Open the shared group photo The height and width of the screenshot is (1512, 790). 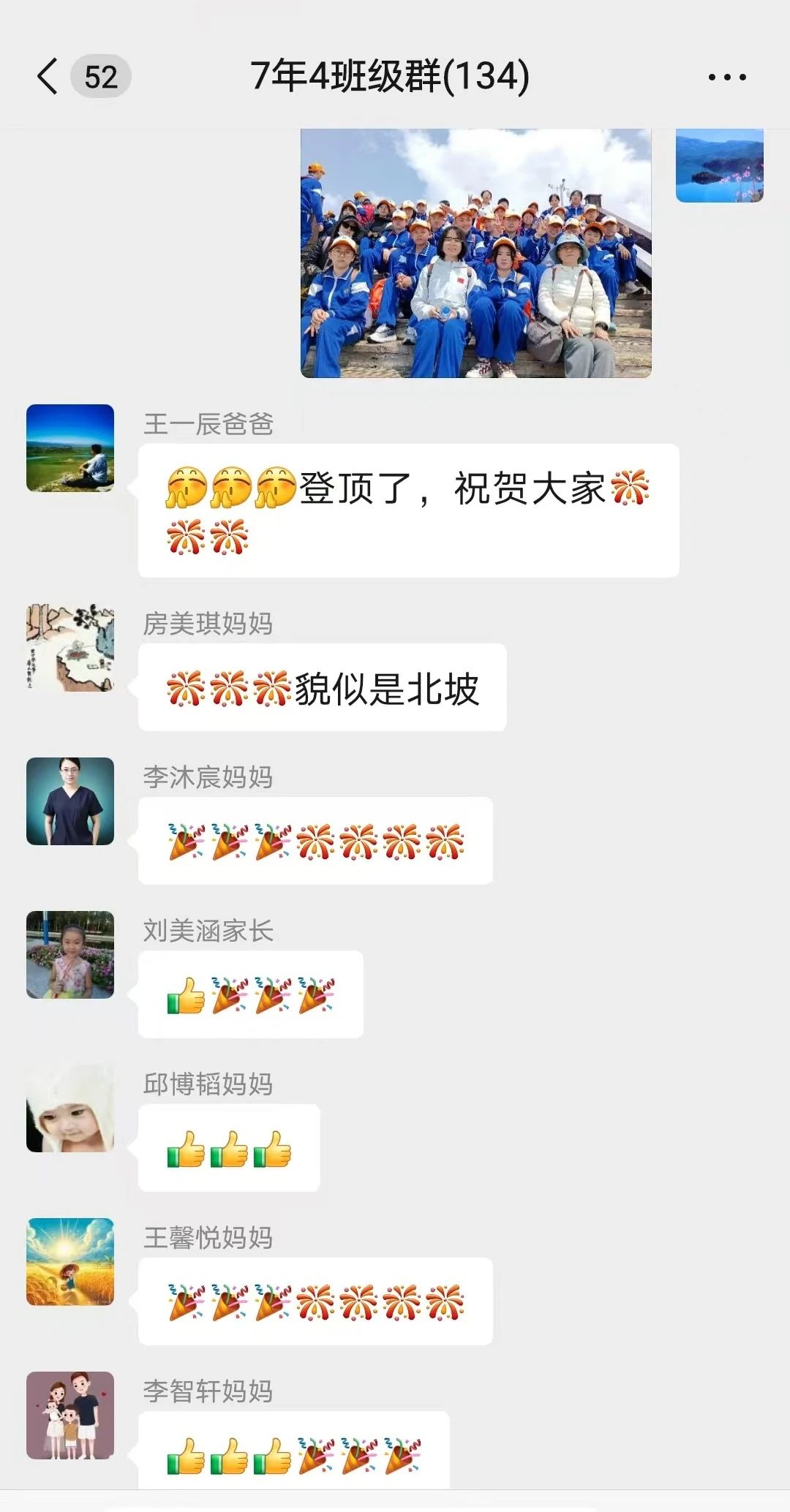[x=476, y=253]
